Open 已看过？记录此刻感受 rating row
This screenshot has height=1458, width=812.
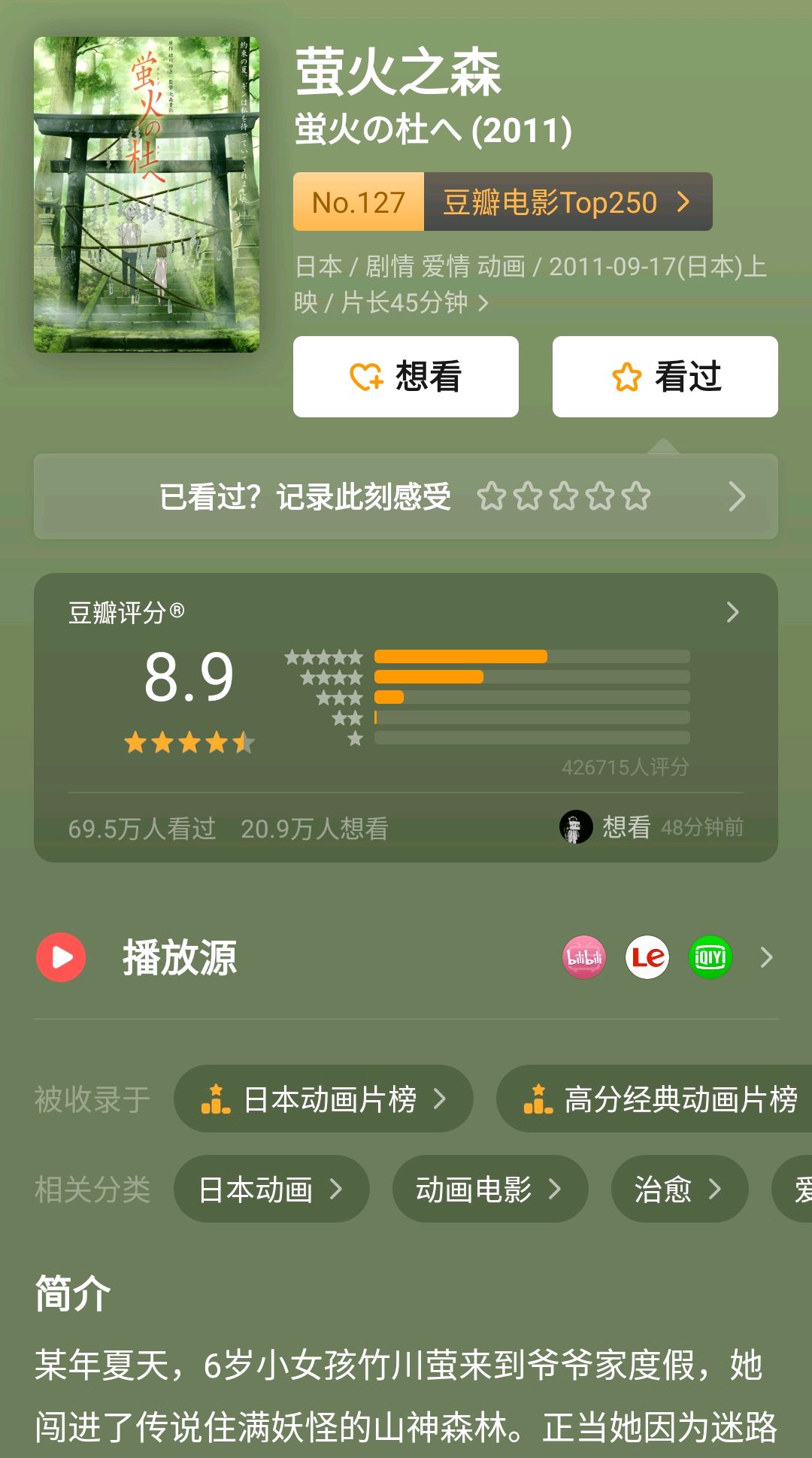pos(406,496)
